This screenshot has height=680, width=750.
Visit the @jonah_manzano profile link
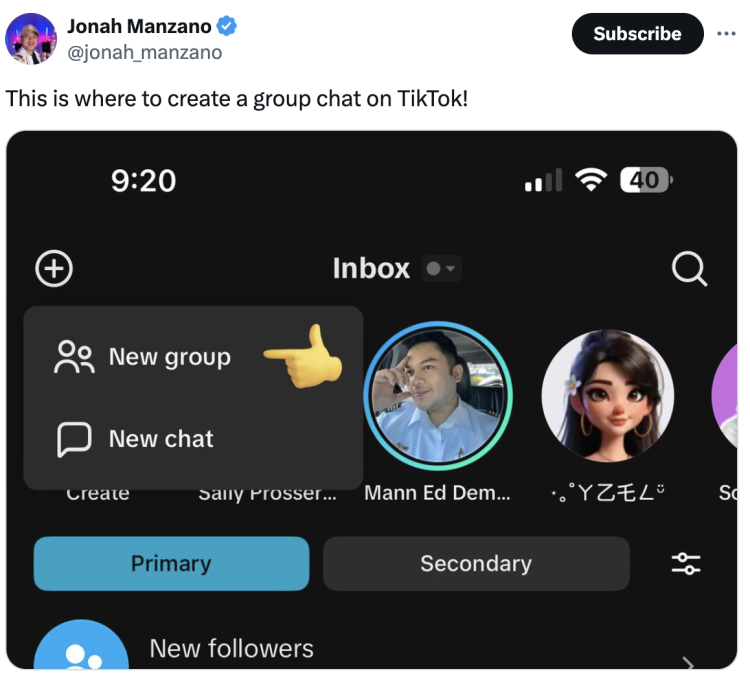144,53
